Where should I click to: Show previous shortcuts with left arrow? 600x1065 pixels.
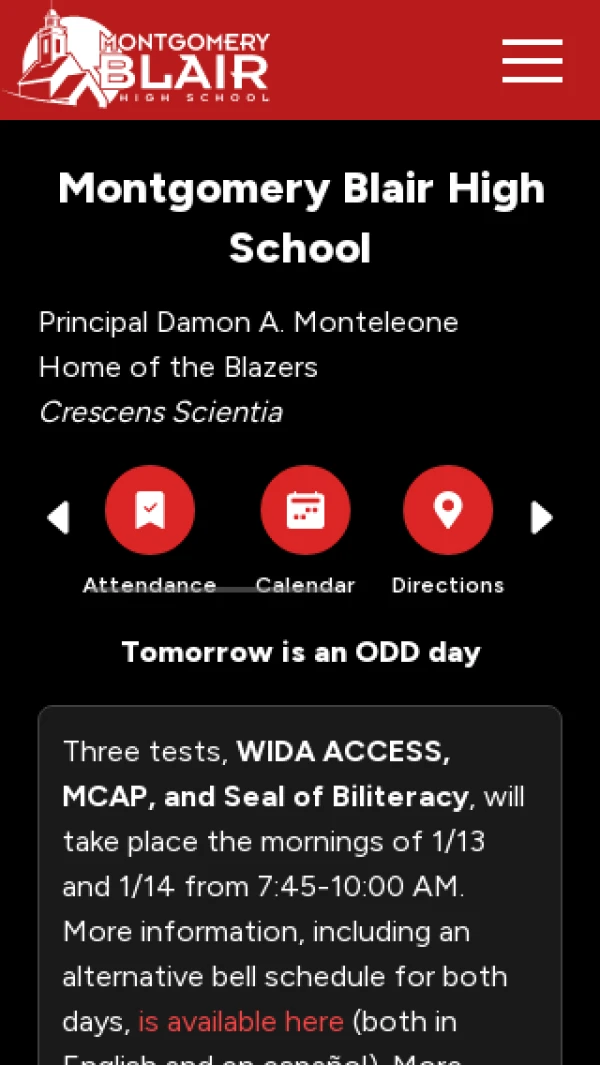pyautogui.click(x=58, y=517)
